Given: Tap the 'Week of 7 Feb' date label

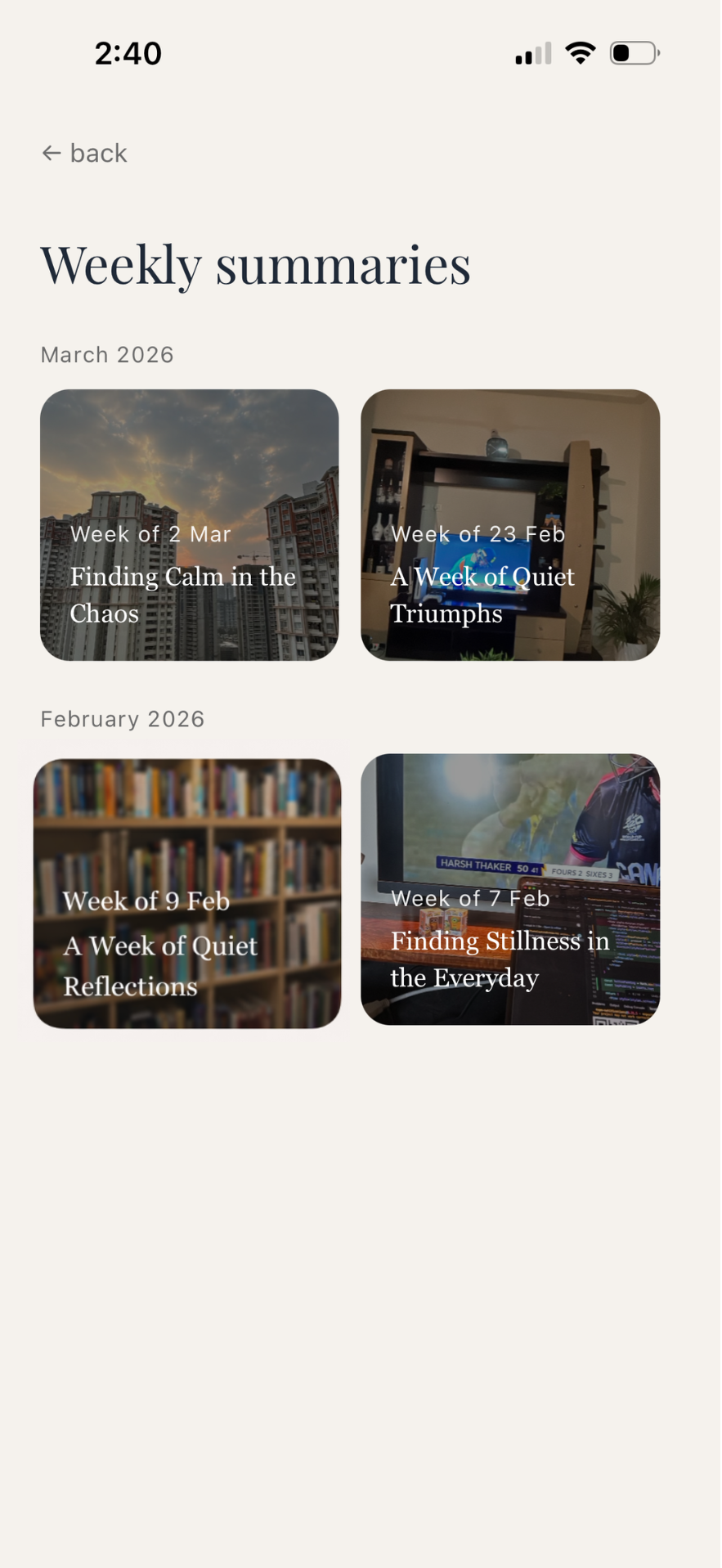Looking at the screenshot, I should pos(469,898).
